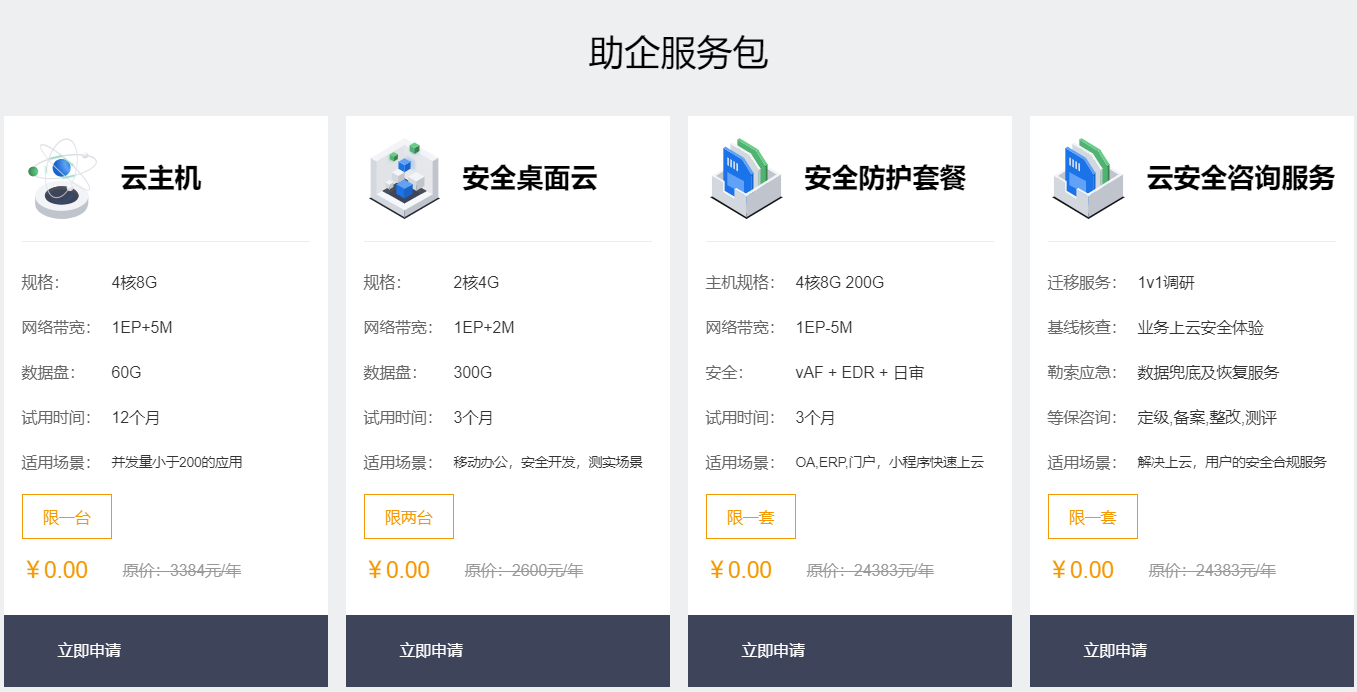The width and height of the screenshot is (1357, 692).
Task: Select 限一套 in 安全防护套餐 card
Action: tap(751, 517)
